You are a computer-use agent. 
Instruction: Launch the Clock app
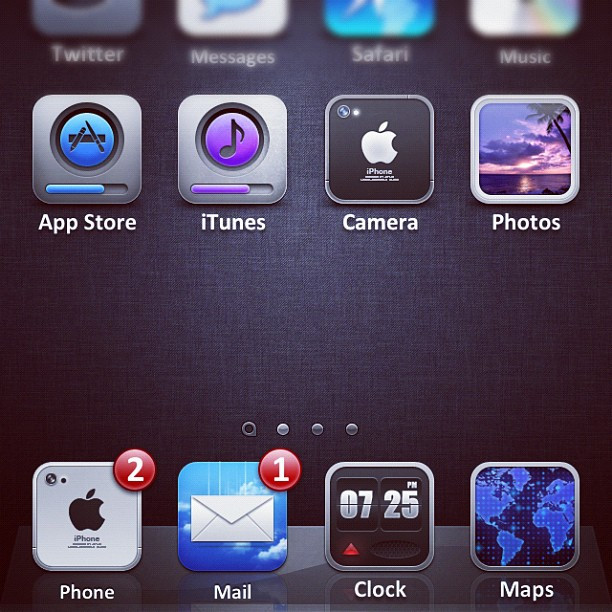pyautogui.click(x=379, y=515)
